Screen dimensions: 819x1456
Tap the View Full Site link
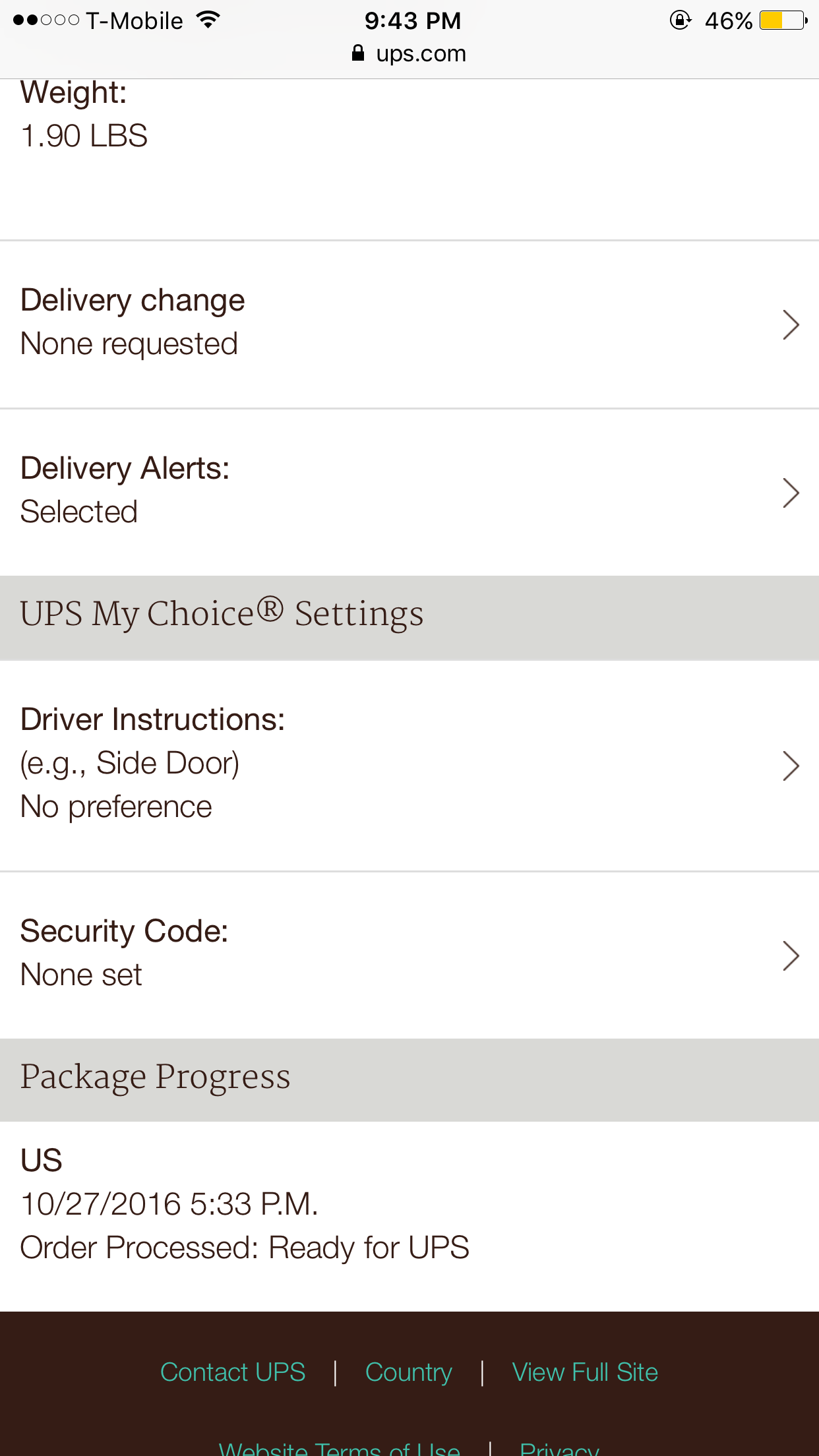click(585, 1372)
